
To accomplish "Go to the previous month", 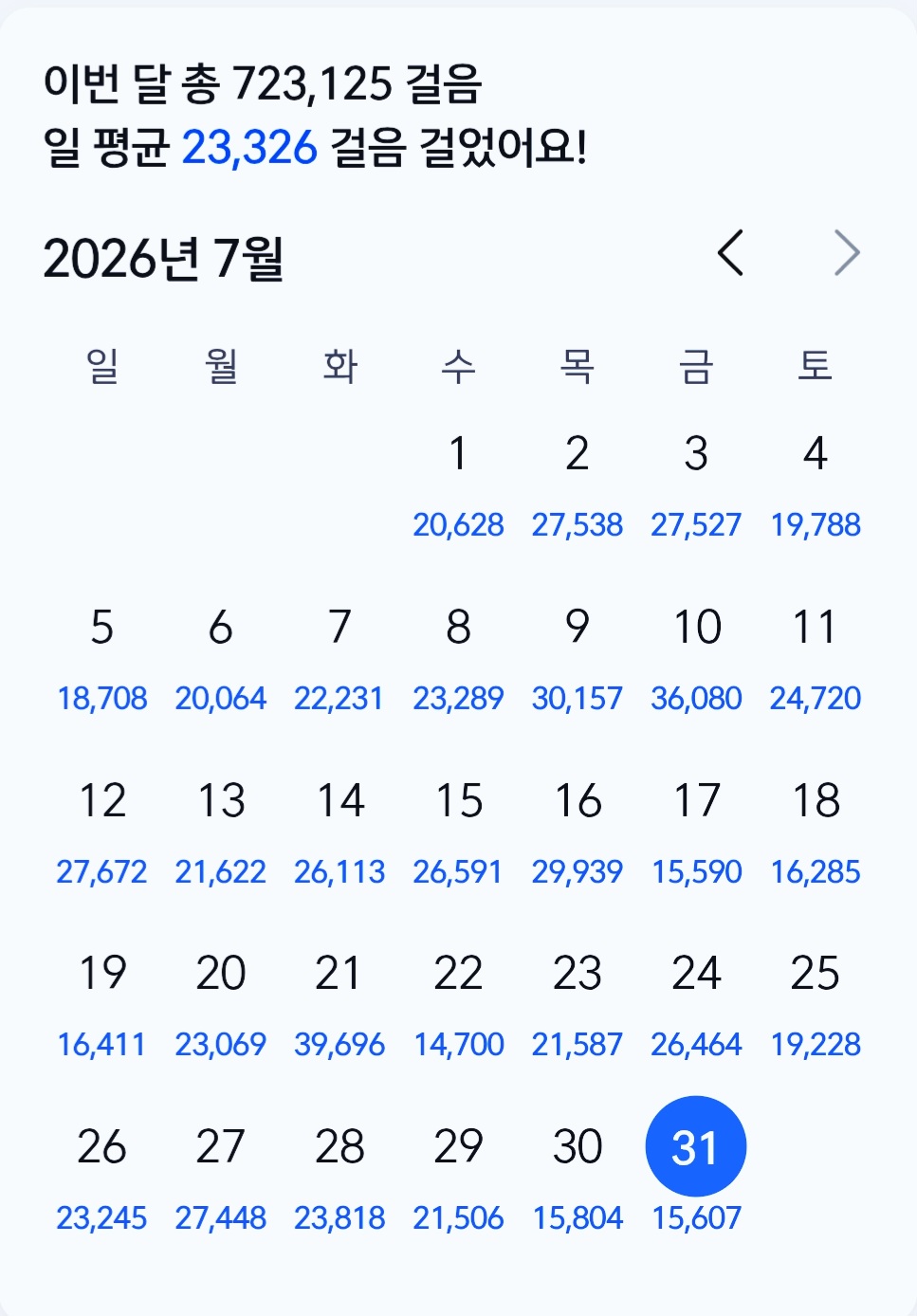I will pyautogui.click(x=730, y=253).
